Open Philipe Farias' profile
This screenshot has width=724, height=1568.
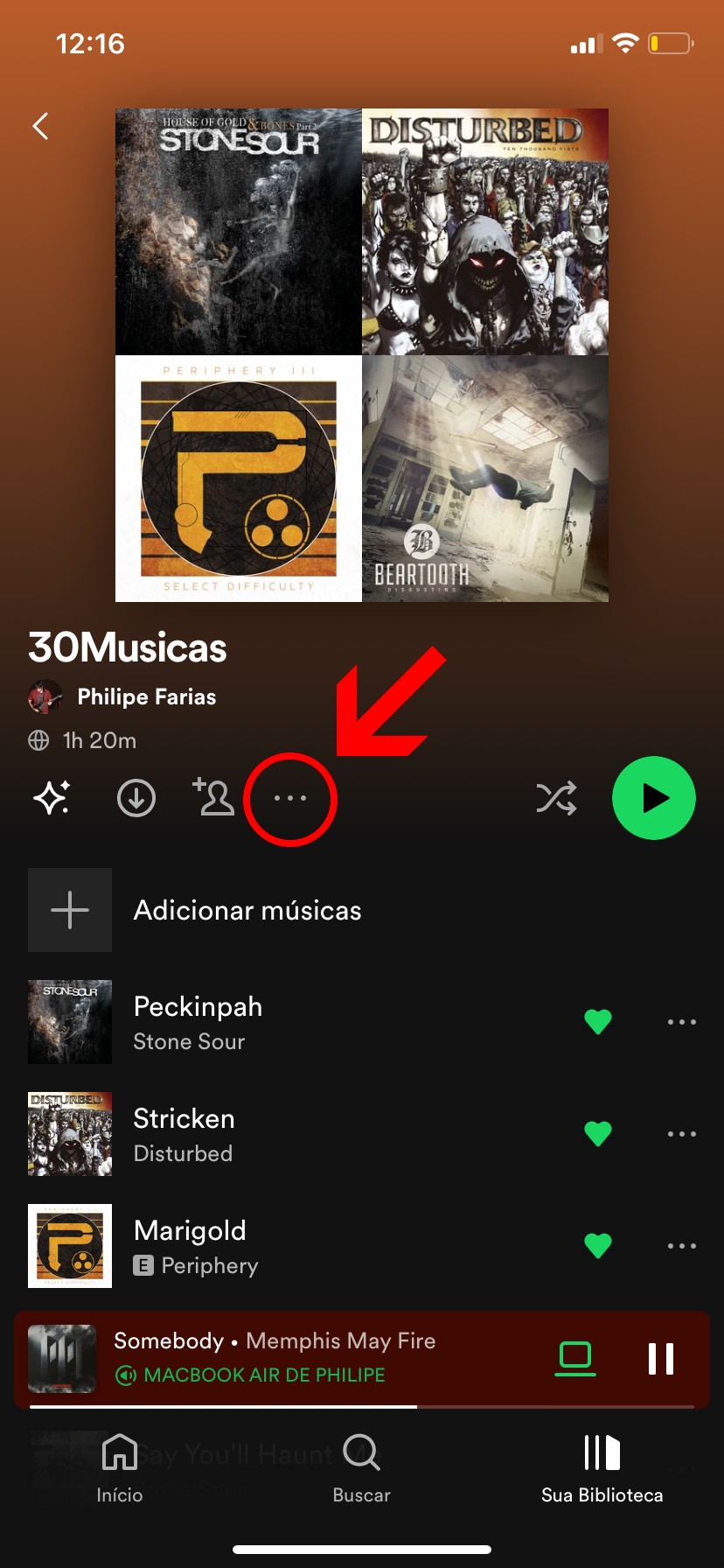pyautogui.click(x=146, y=696)
